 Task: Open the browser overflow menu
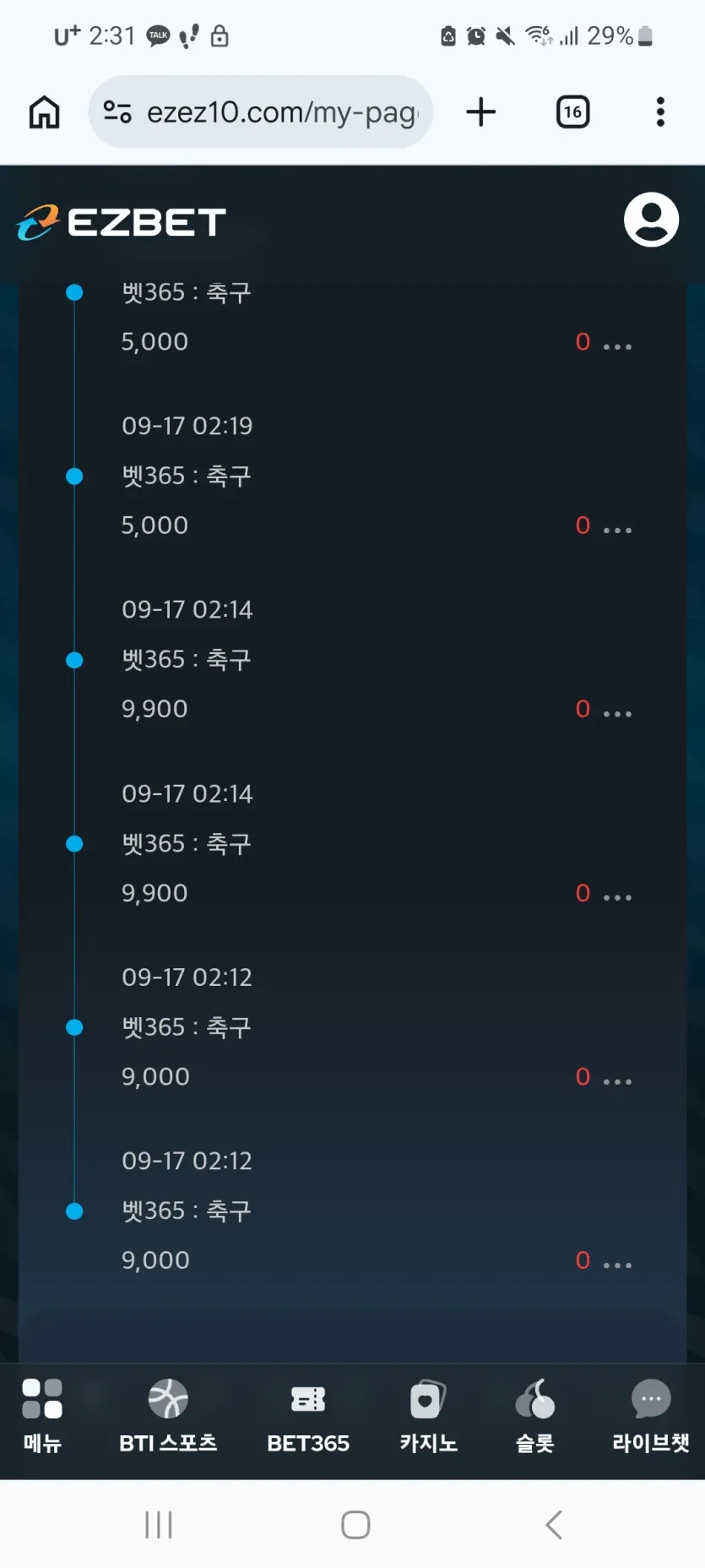(x=660, y=112)
